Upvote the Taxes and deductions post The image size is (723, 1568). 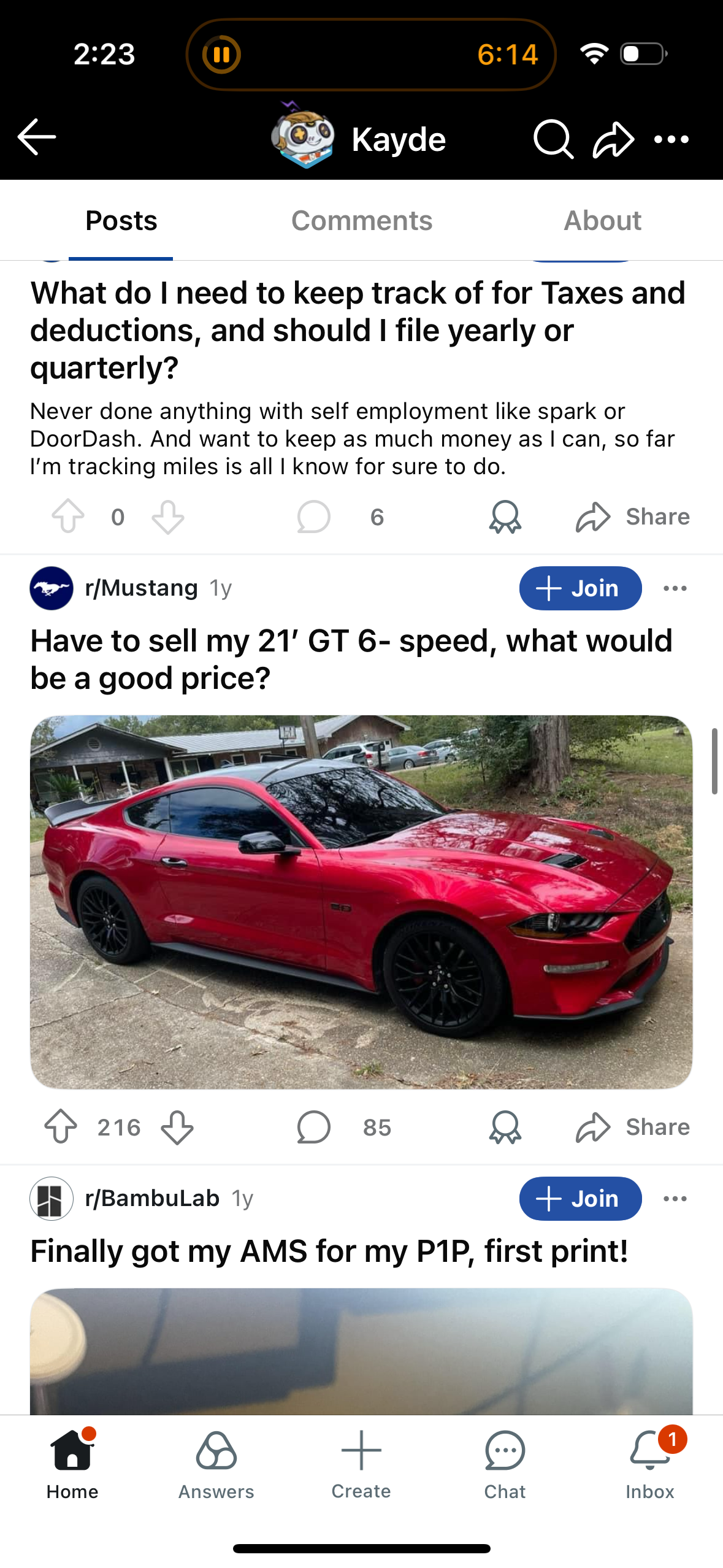(x=67, y=517)
